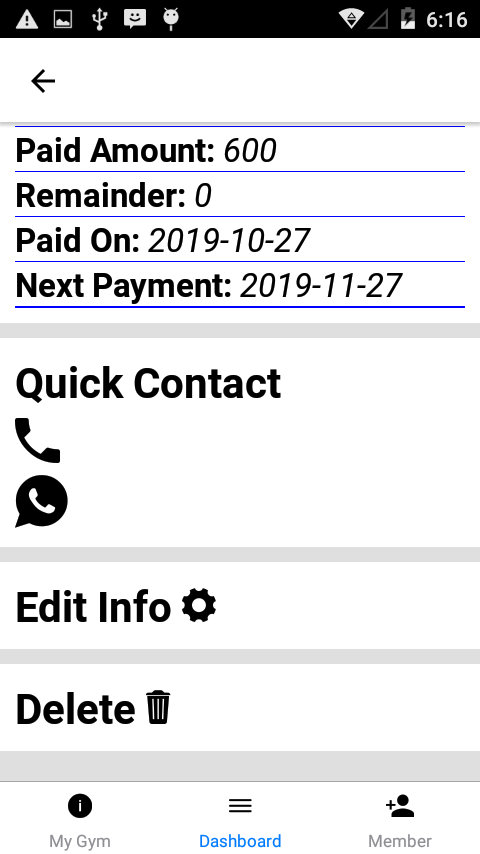Go back using the top arrow

point(43,81)
